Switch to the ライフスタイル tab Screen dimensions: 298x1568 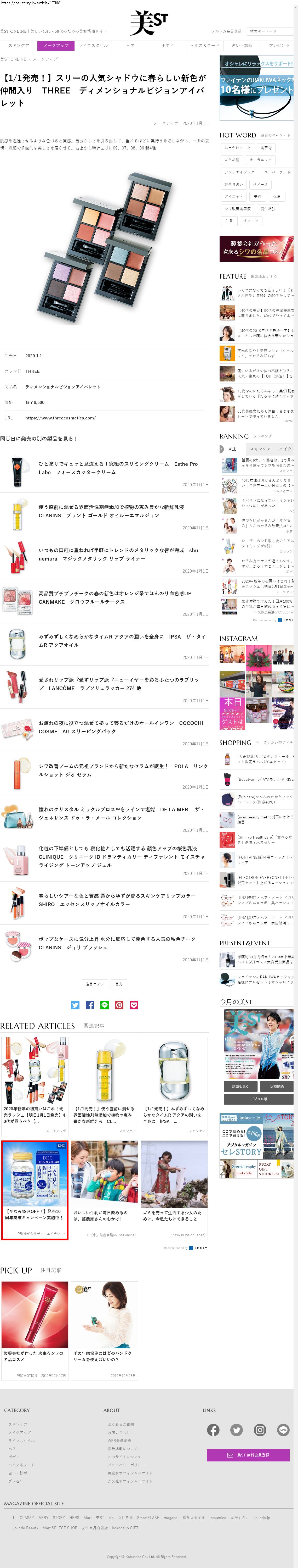coord(93,46)
